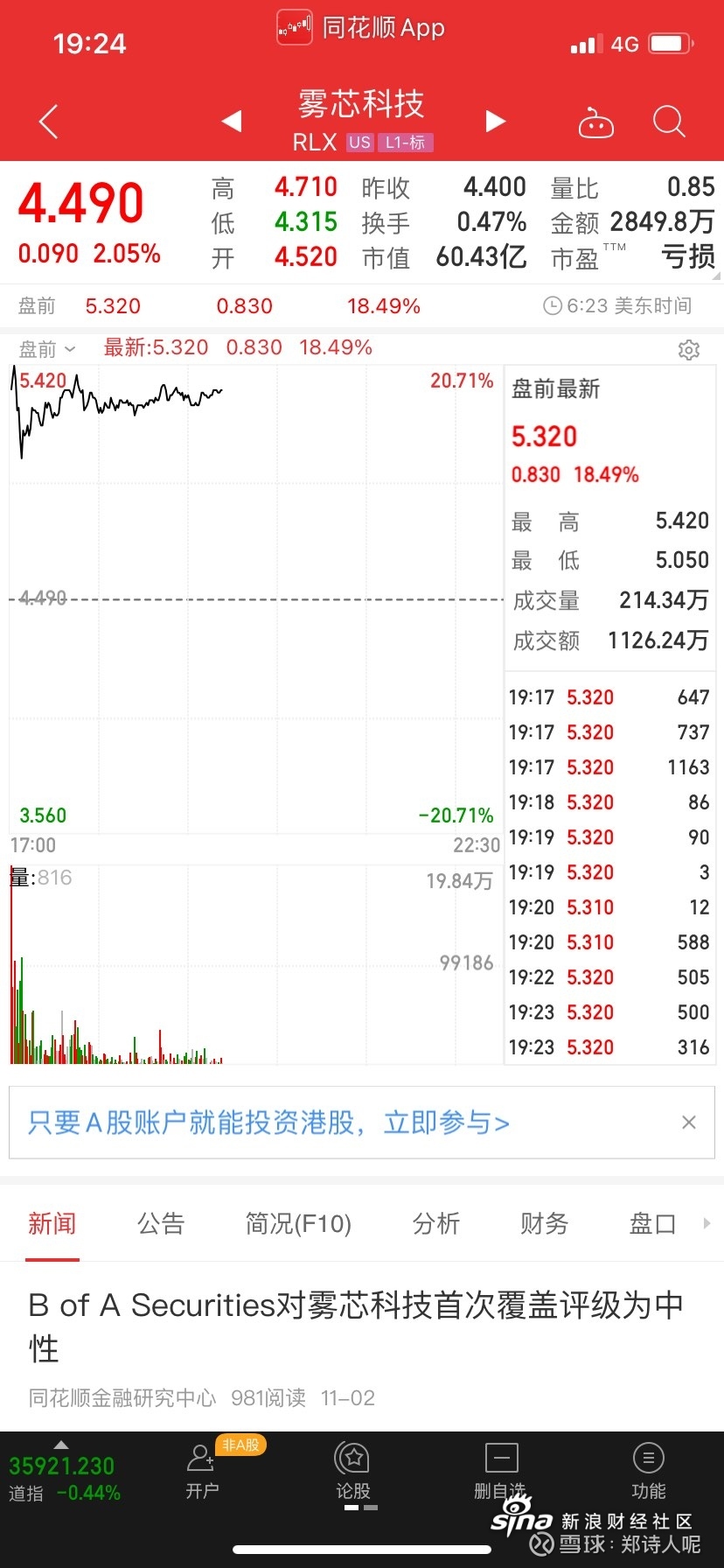
Task: Switch to the 财务 tab
Action: 544,1223
